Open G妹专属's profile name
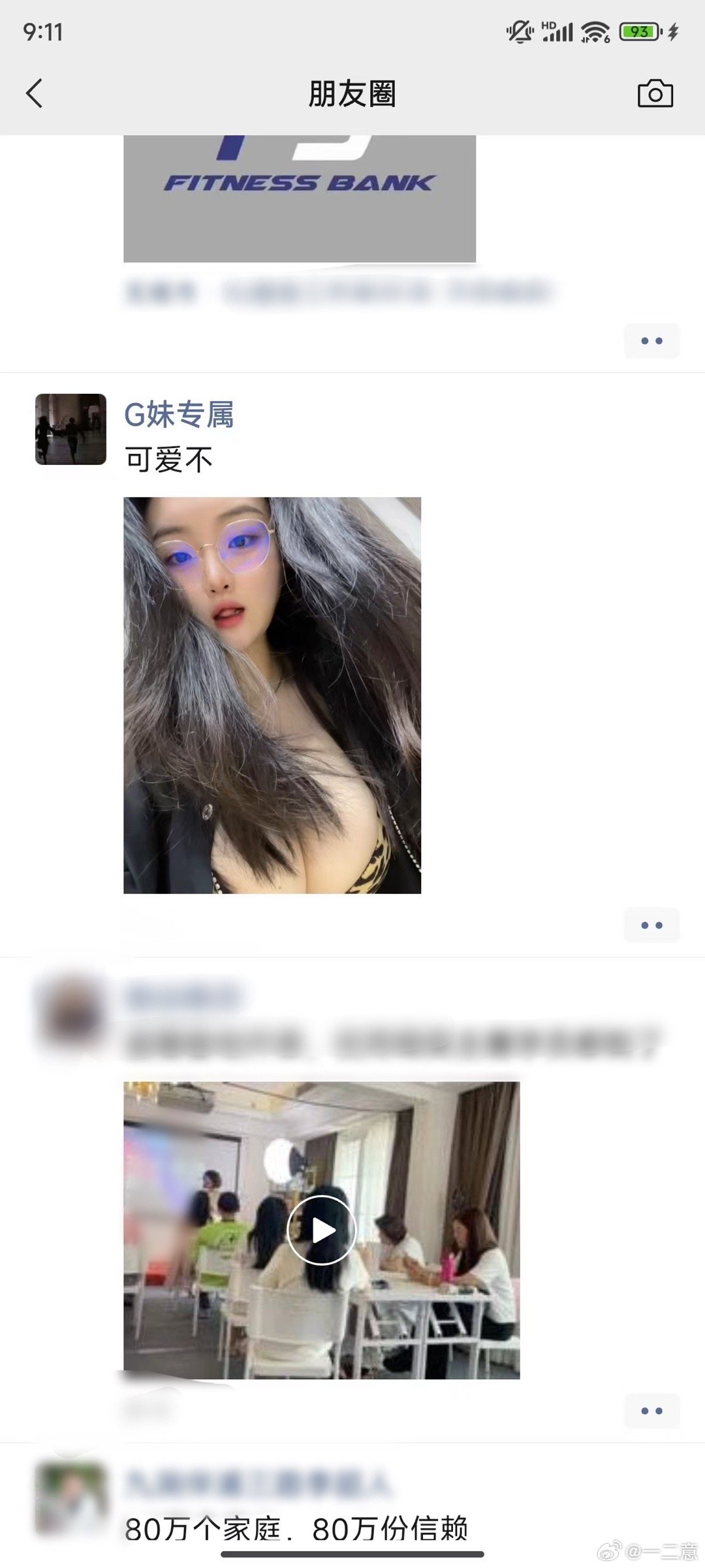This screenshot has width=705, height=1568. pos(179,414)
